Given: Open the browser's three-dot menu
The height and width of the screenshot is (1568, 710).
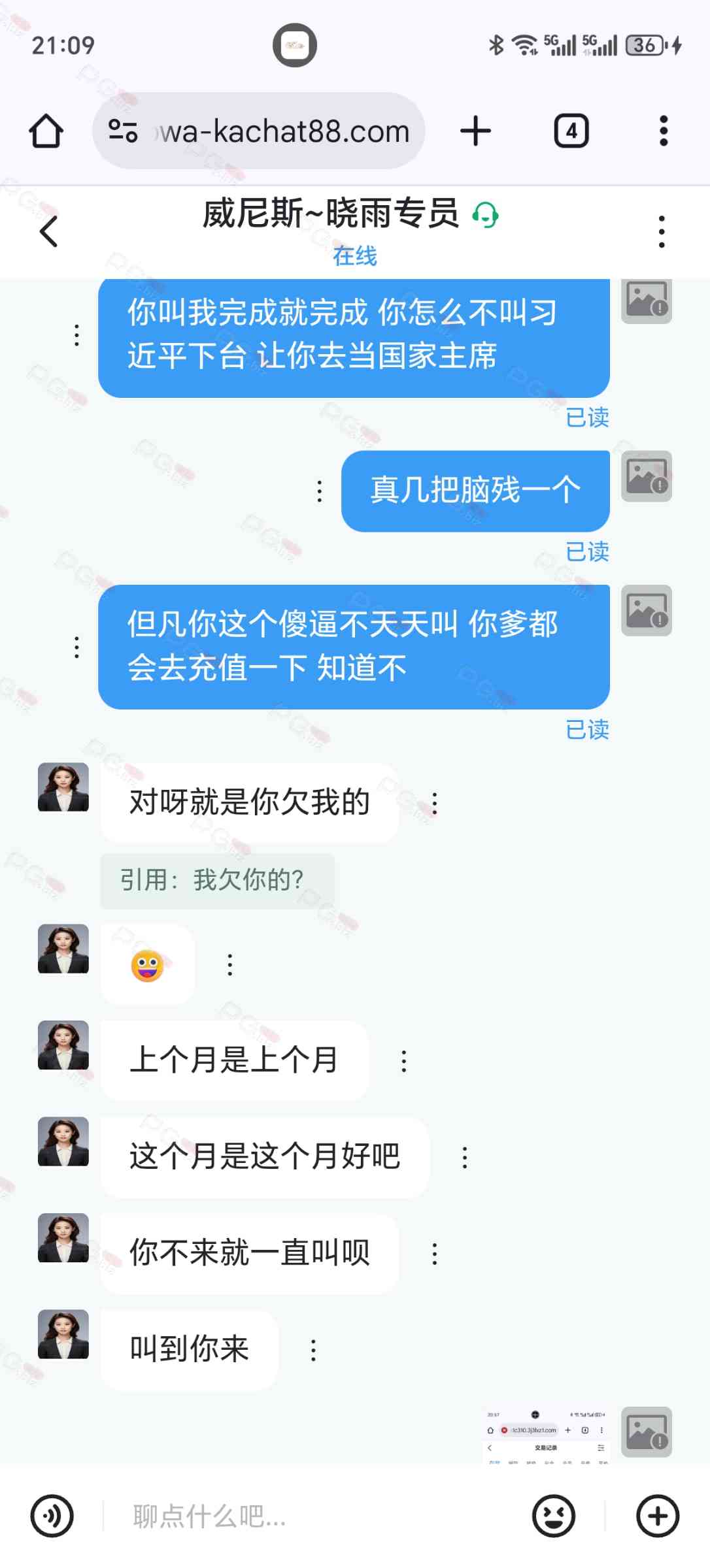Looking at the screenshot, I should (663, 131).
